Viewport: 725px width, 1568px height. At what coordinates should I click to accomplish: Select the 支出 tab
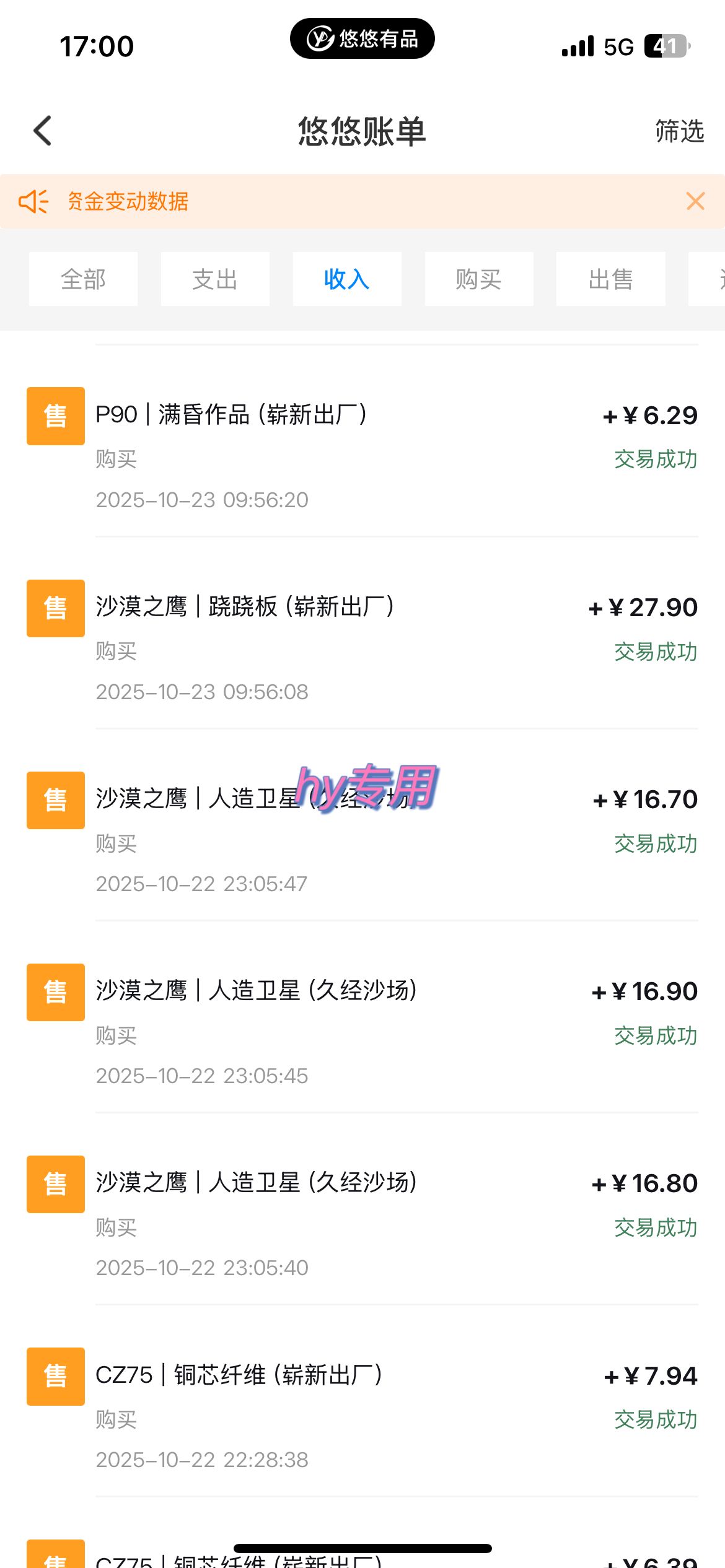coord(215,279)
